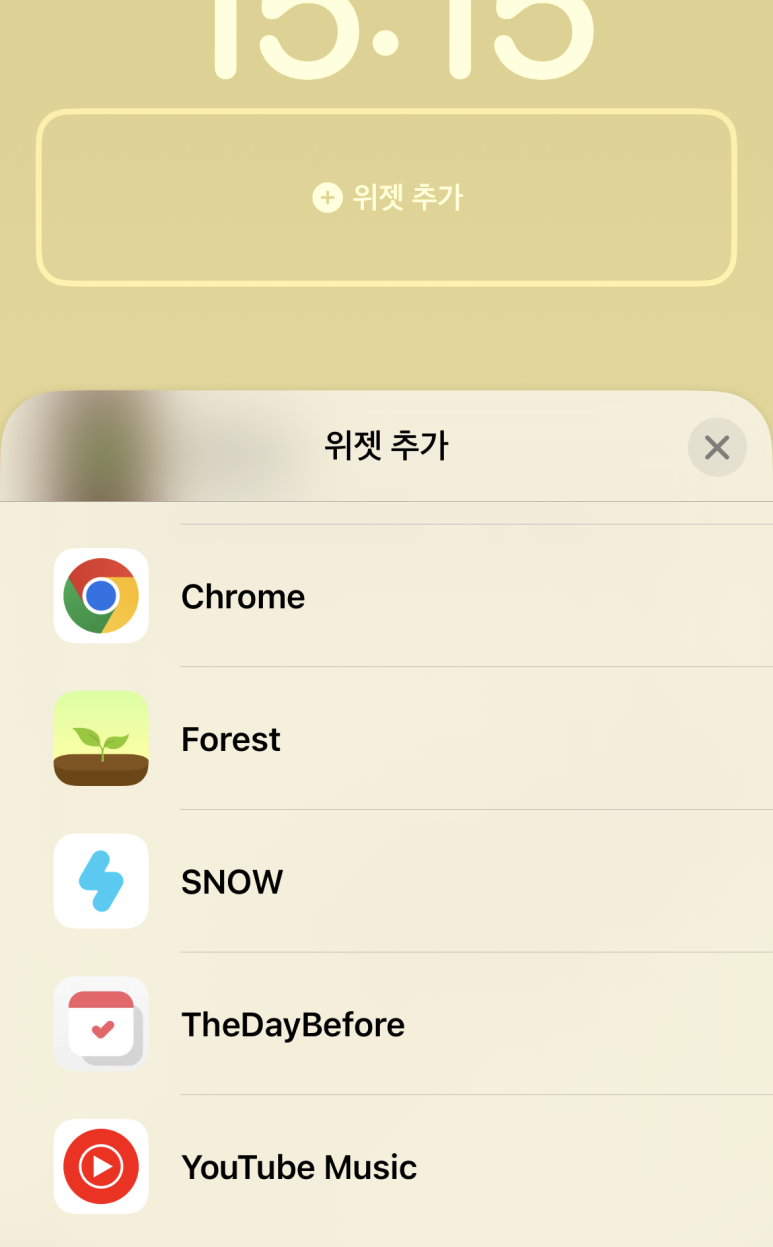Select YouTube Music widgets
This screenshot has height=1247, width=773.
(x=386, y=1167)
